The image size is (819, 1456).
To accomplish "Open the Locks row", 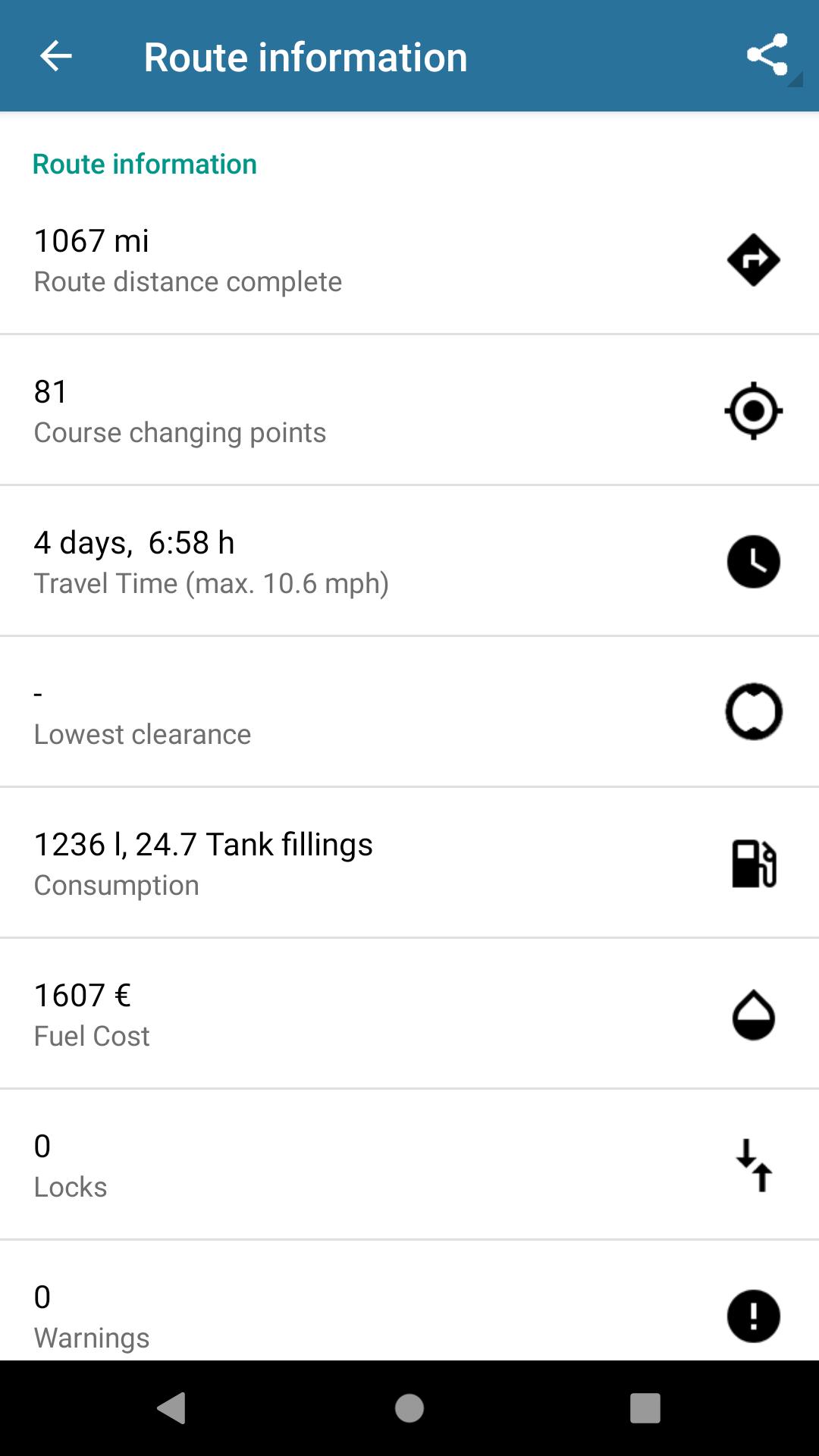I will (409, 1165).
